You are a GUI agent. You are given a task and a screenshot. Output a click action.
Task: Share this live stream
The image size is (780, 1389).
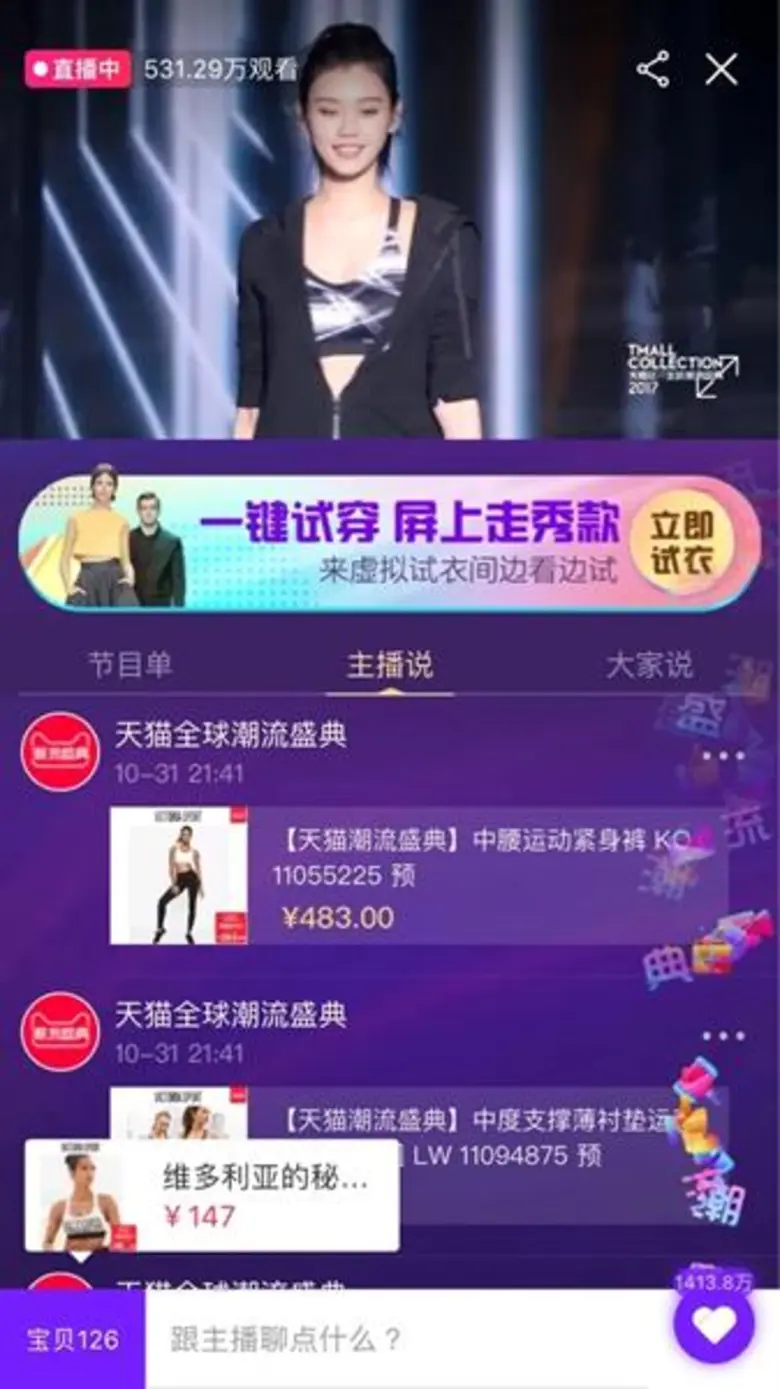pos(652,70)
